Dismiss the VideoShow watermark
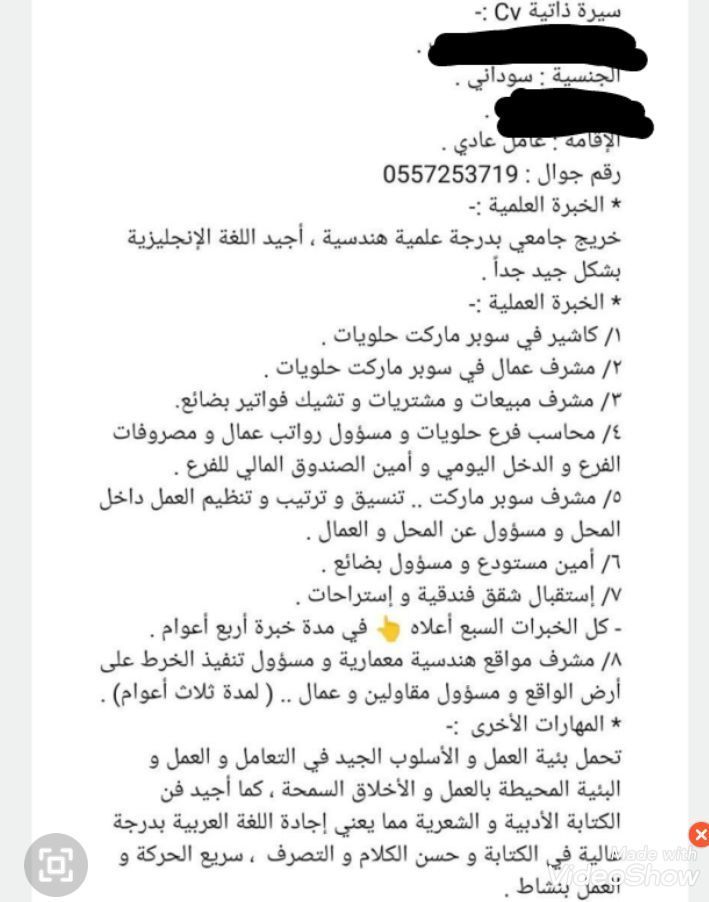This screenshot has width=709, height=902. (700, 834)
